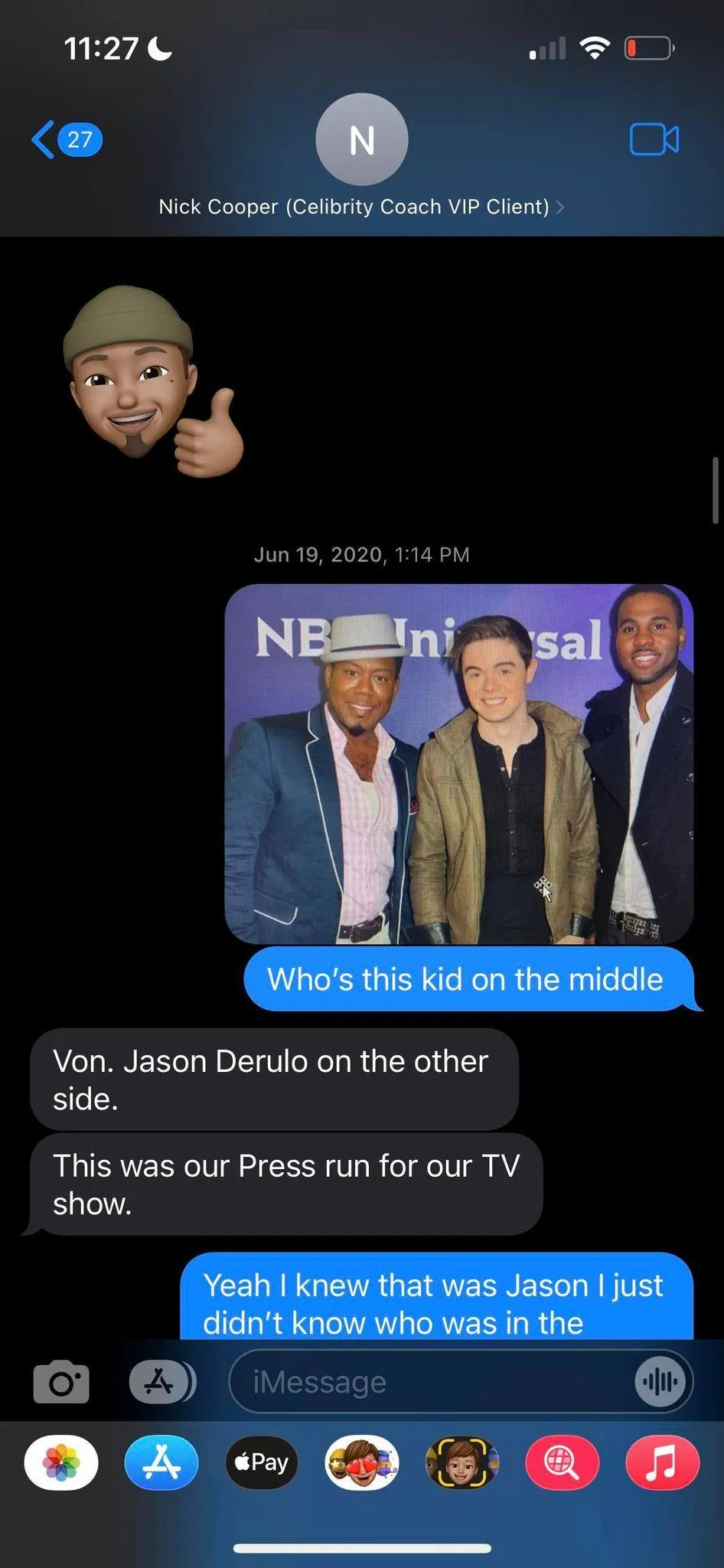Image resolution: width=724 pixels, height=1568 pixels.
Task: Go back to the messages list
Action: pos(67,139)
